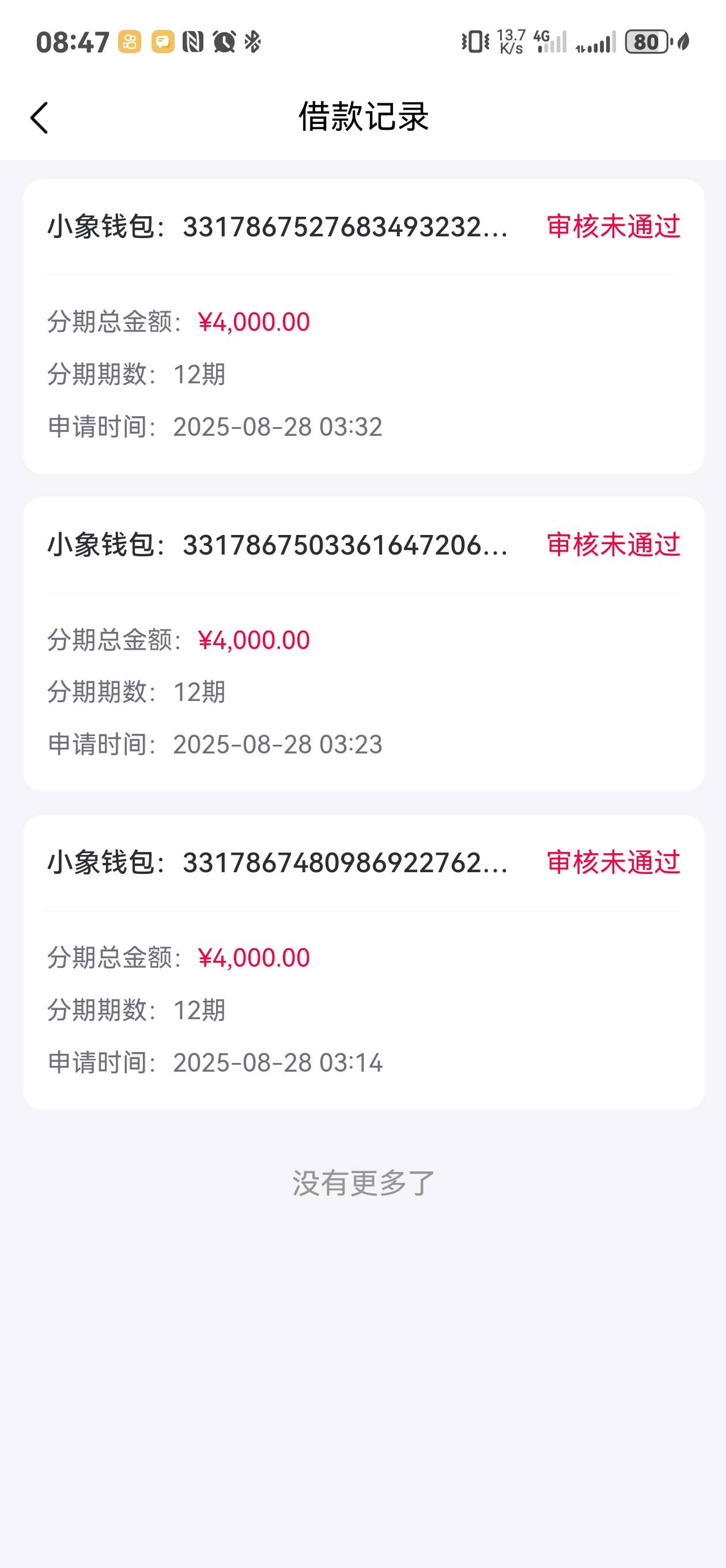Open the loan record applied at 03:14
The height and width of the screenshot is (1568, 726).
click(364, 962)
